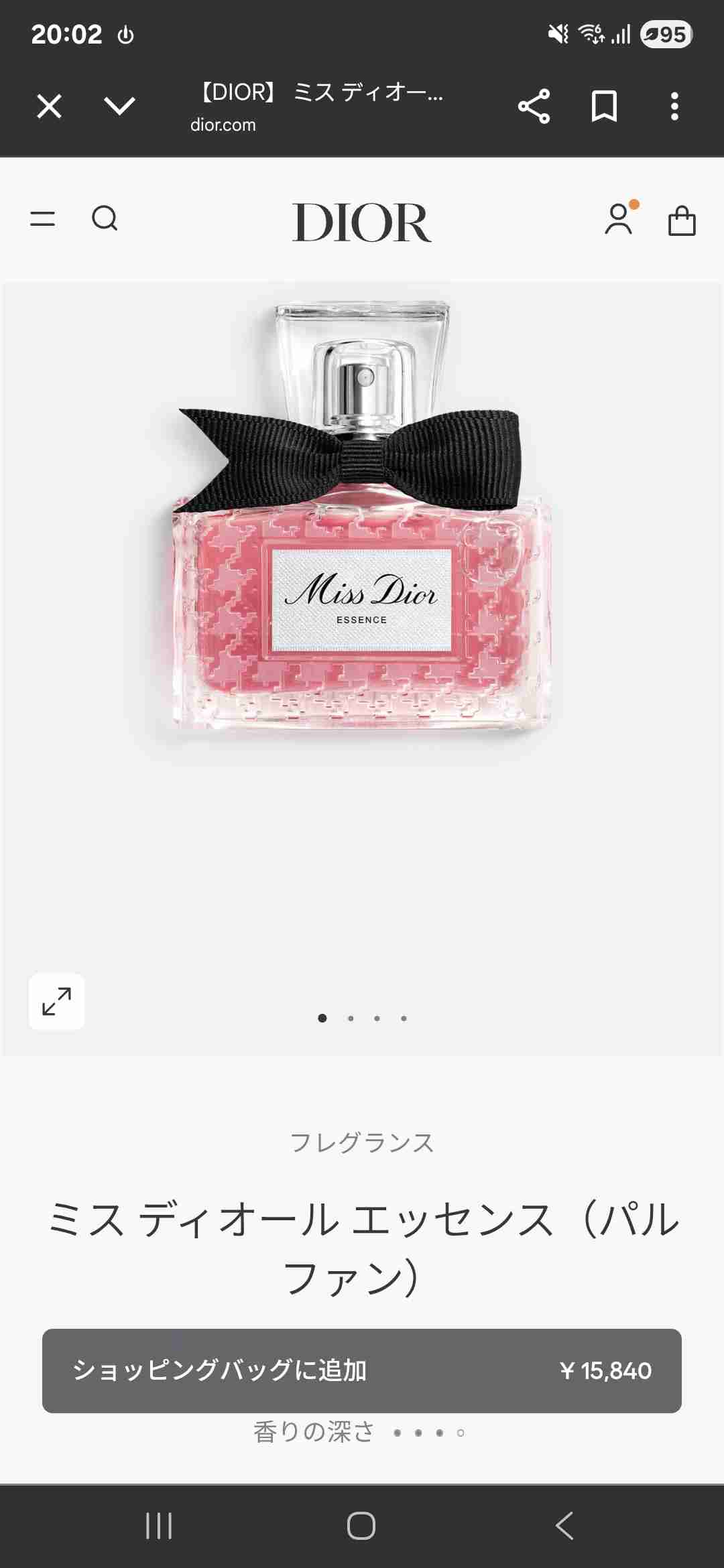The image size is (724, 1568).
Task: Share this Dior page
Action: 534,106
